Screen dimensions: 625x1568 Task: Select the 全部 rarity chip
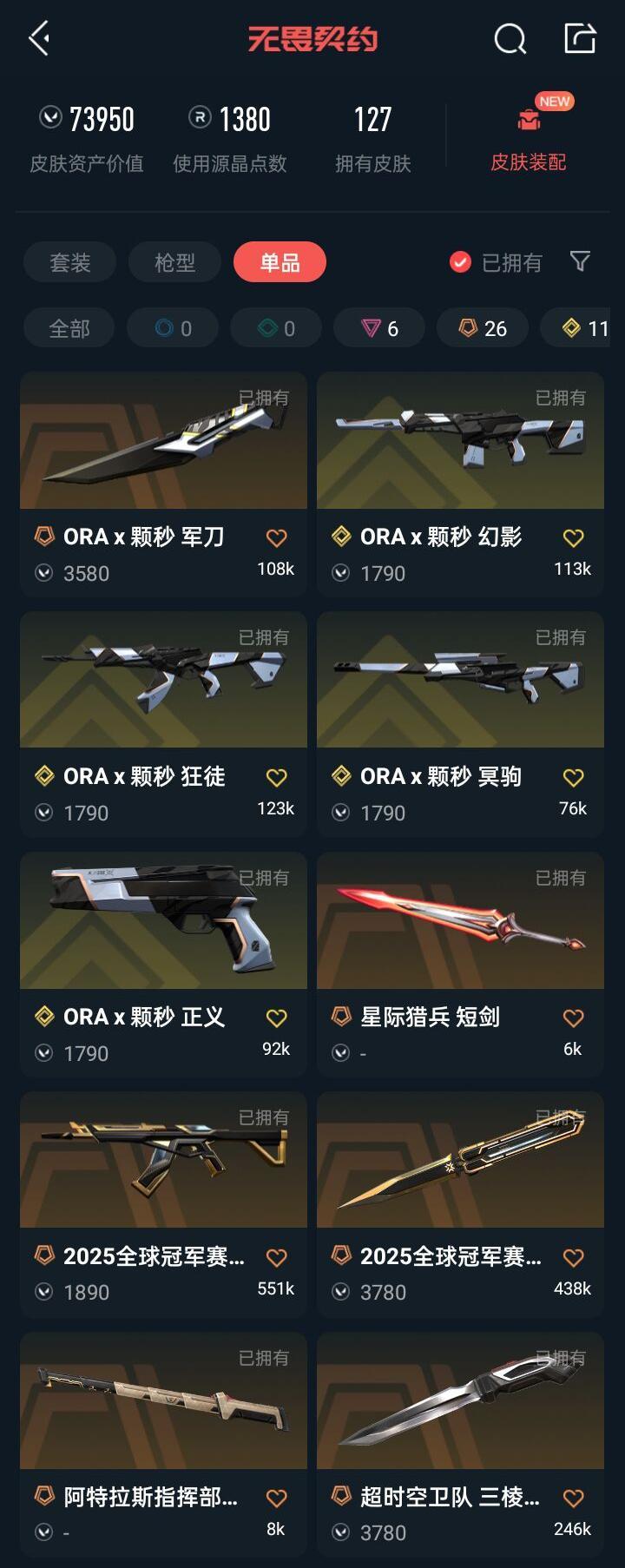point(69,328)
